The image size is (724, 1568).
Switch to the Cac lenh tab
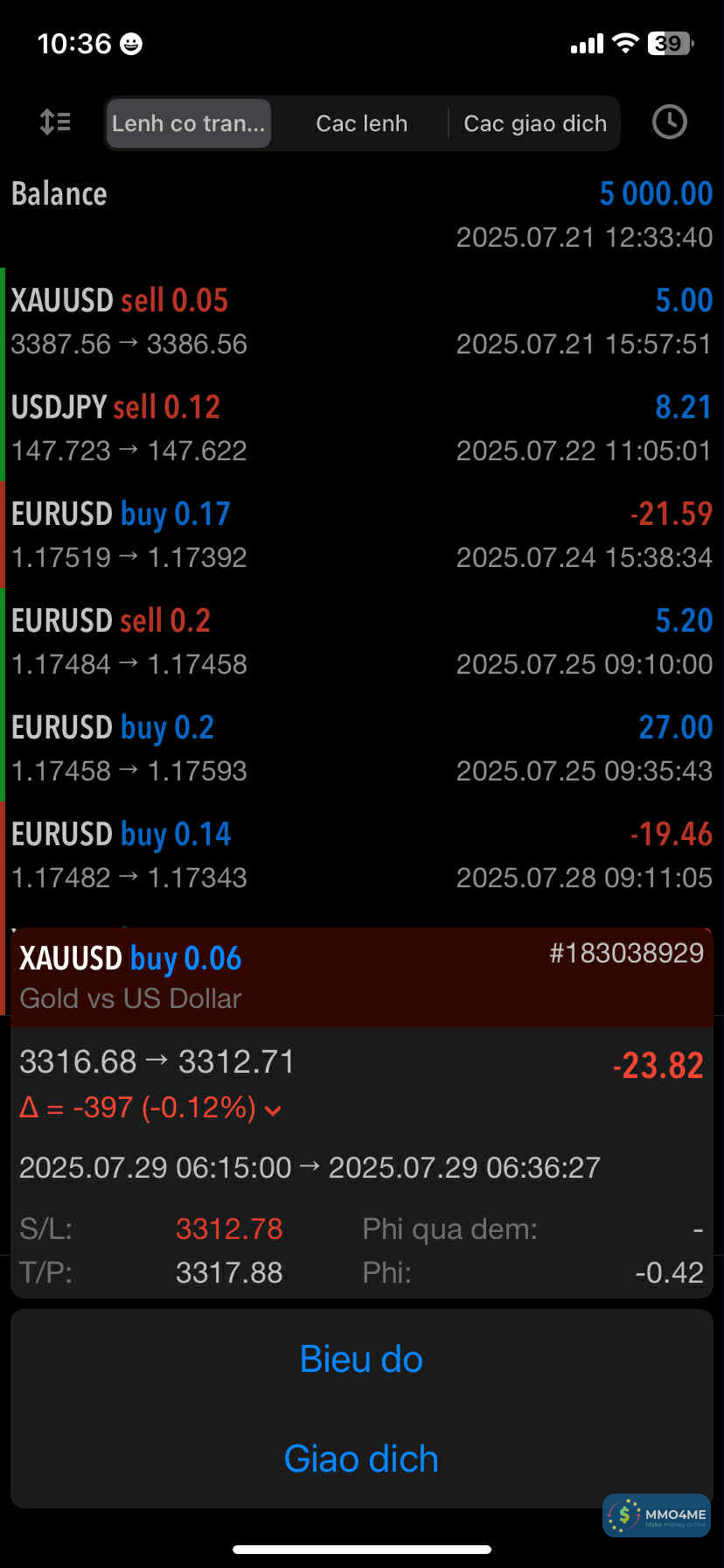point(361,123)
